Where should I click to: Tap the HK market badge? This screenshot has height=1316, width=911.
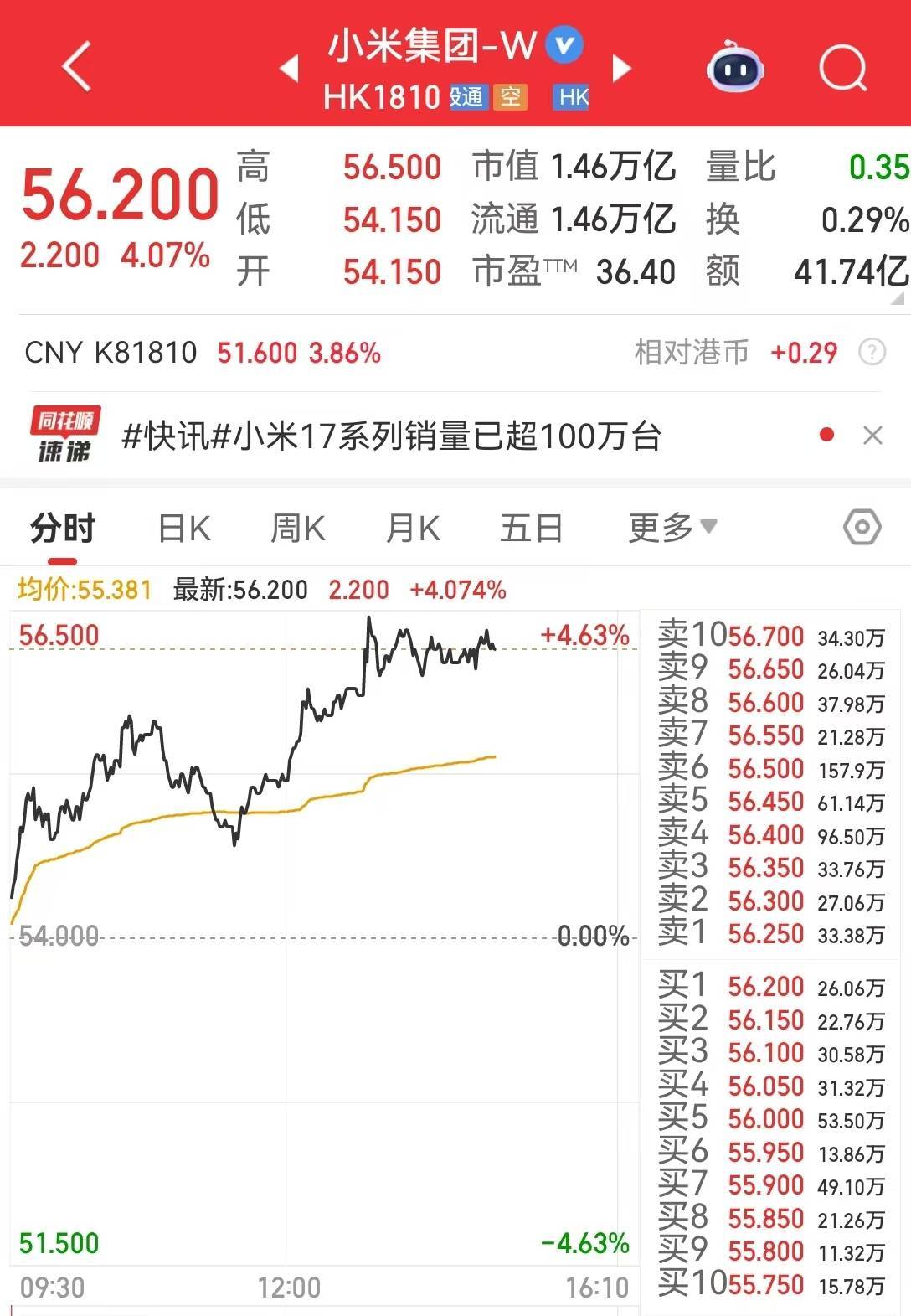coord(571,98)
